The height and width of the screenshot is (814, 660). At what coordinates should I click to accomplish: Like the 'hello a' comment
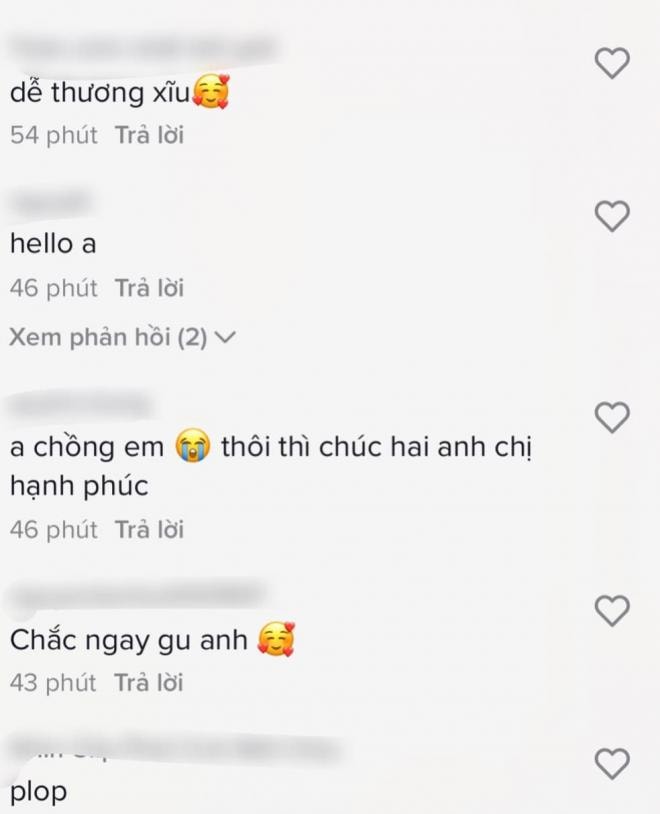(x=612, y=215)
